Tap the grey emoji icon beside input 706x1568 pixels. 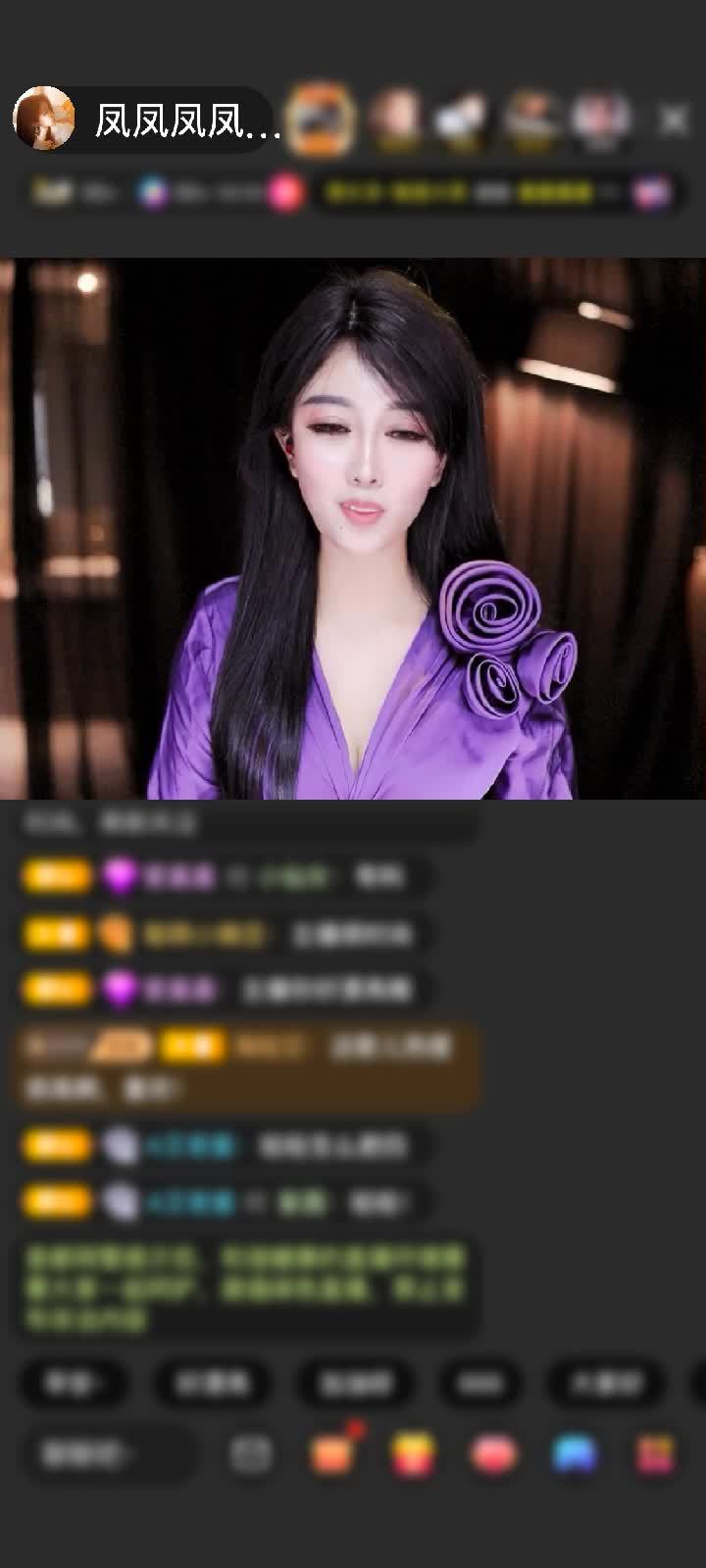pyautogui.click(x=251, y=1455)
